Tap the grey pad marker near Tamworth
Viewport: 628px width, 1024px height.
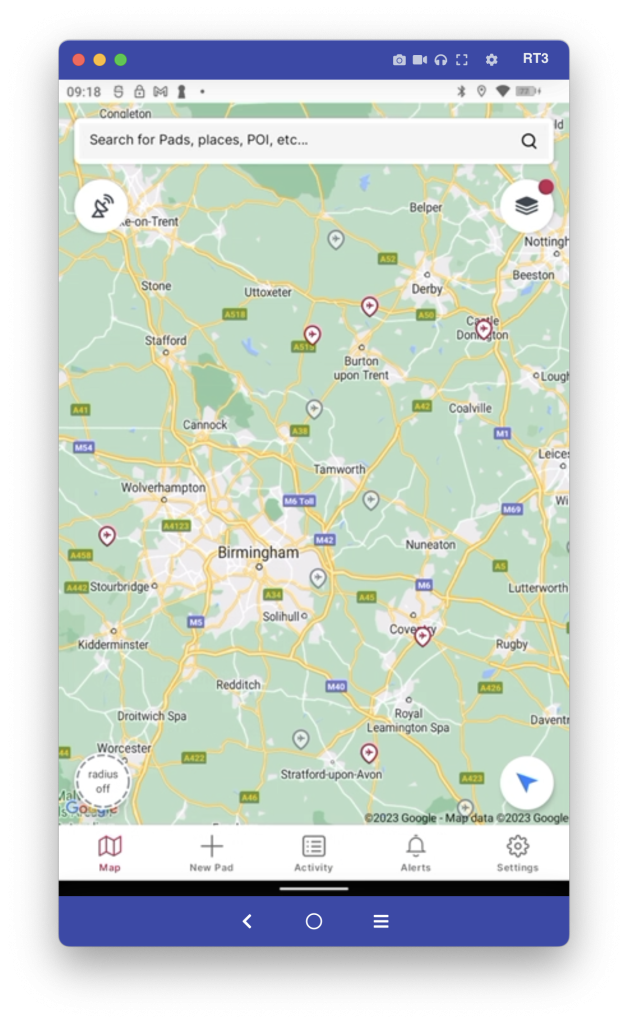click(x=371, y=498)
